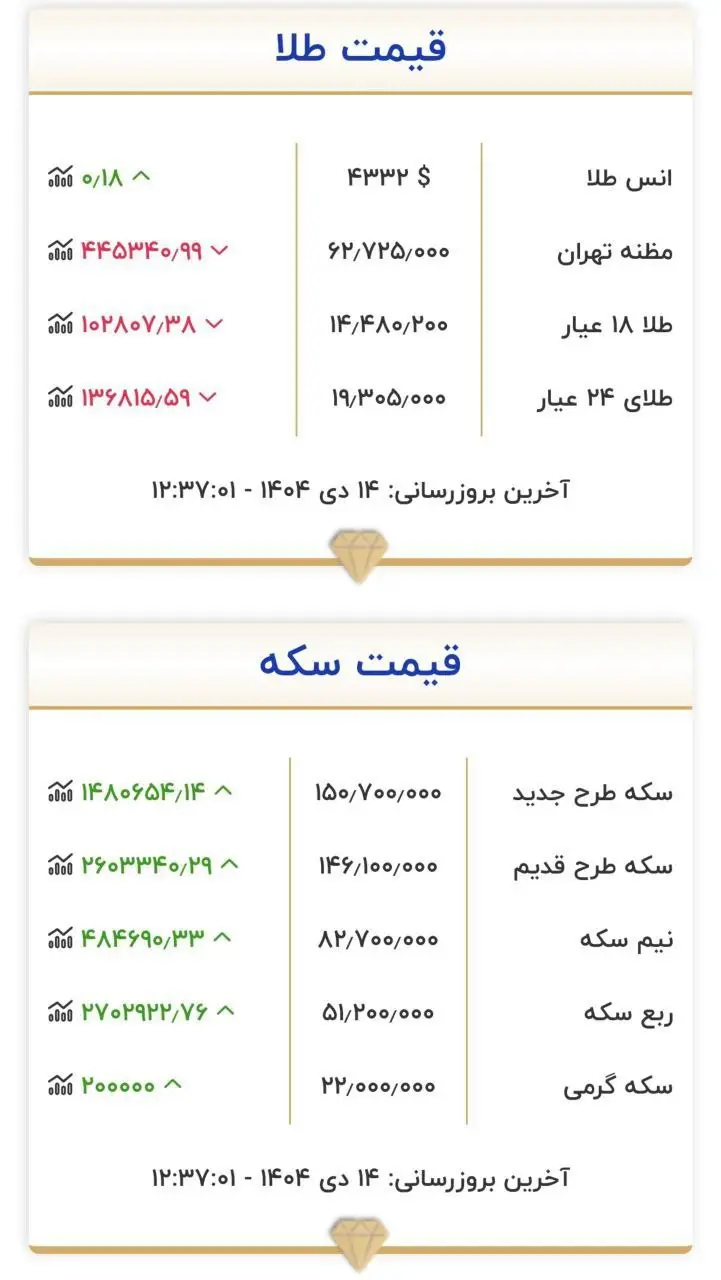This screenshot has width=721, height=1280.
Task: Show the price chart for ربع سکه
Action: [x=60, y=1011]
